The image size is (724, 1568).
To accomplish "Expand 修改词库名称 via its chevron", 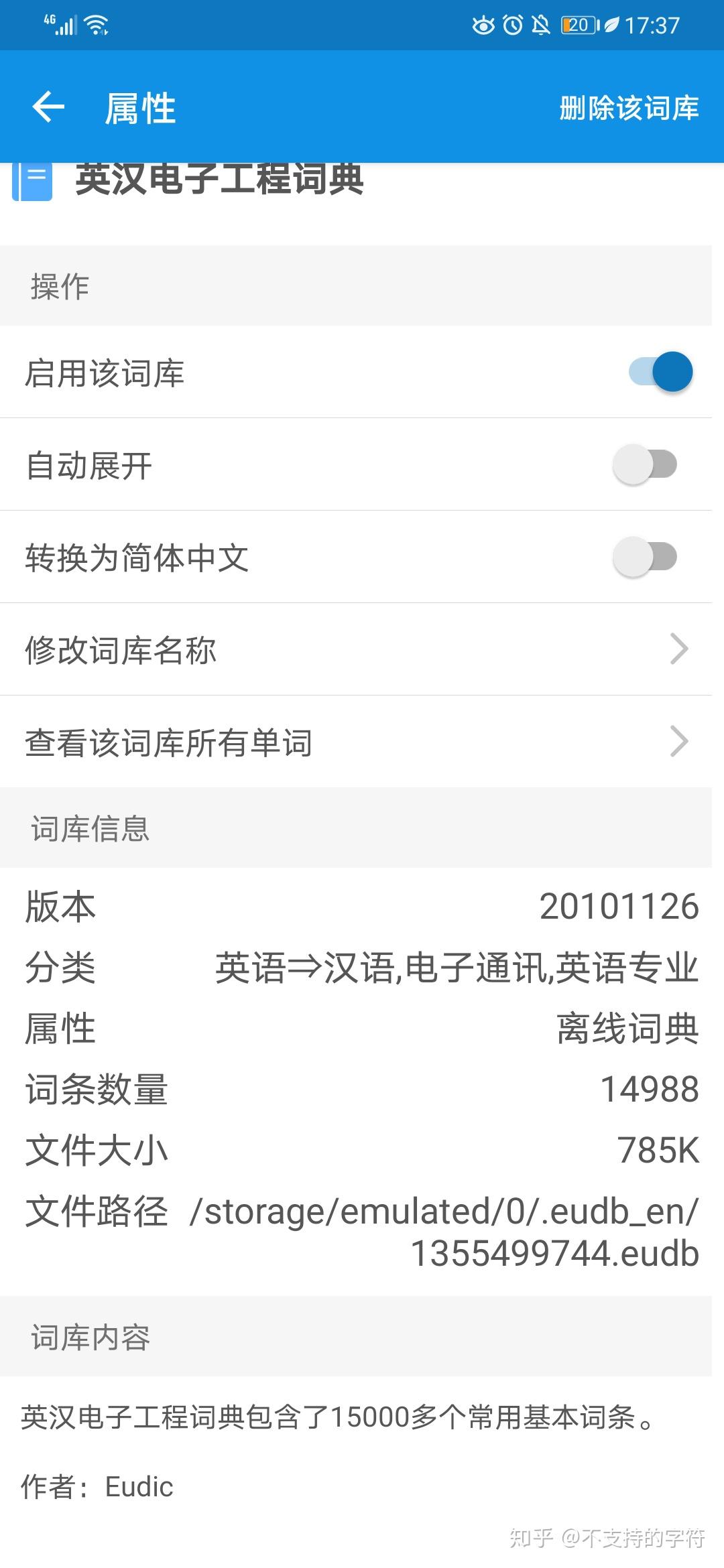I will [679, 649].
